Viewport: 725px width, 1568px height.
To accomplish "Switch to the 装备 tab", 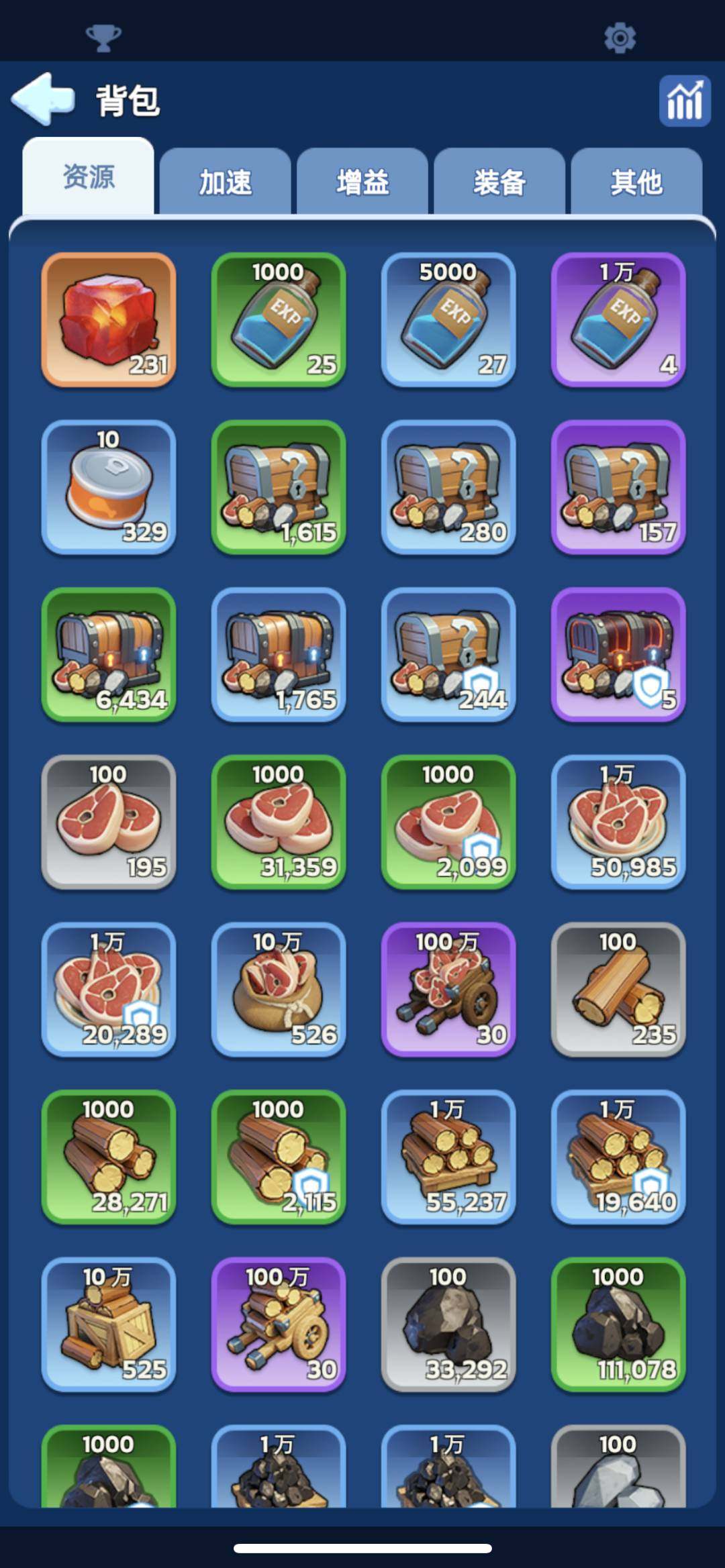I will click(499, 182).
